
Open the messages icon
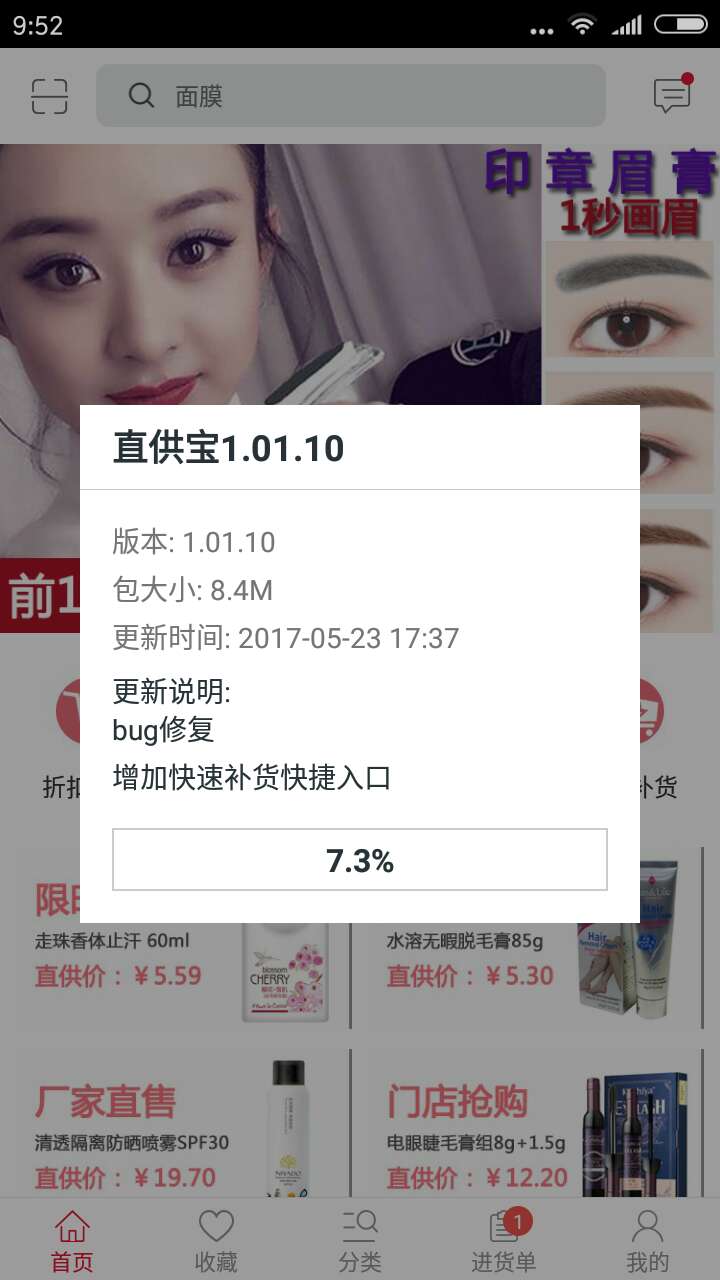coord(672,95)
